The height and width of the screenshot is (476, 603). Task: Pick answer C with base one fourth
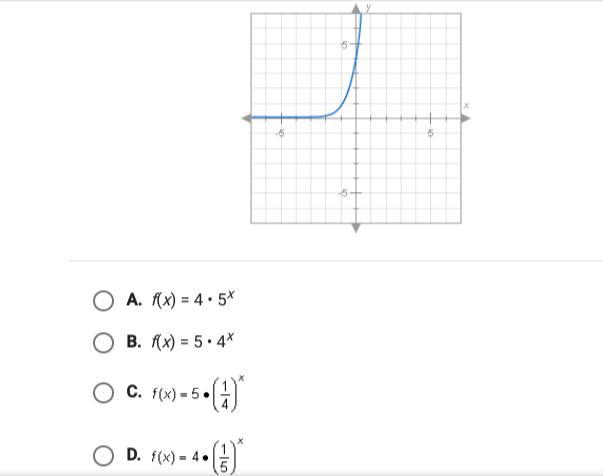pos(103,393)
